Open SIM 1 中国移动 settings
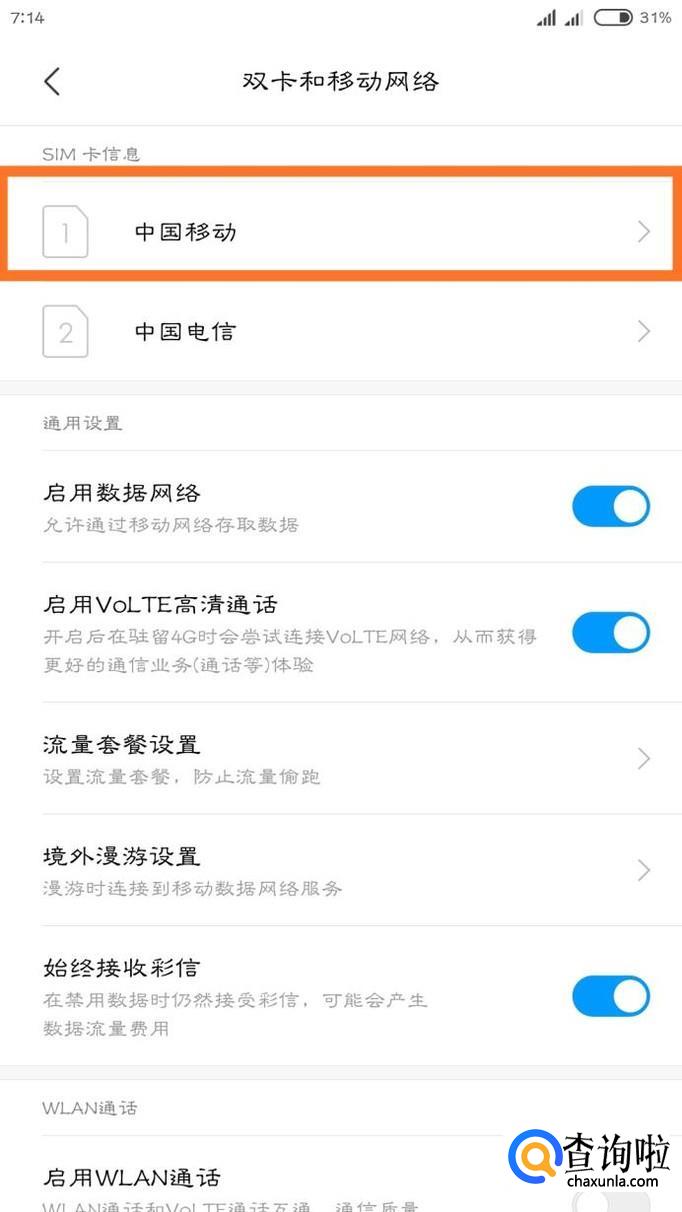 [340, 232]
